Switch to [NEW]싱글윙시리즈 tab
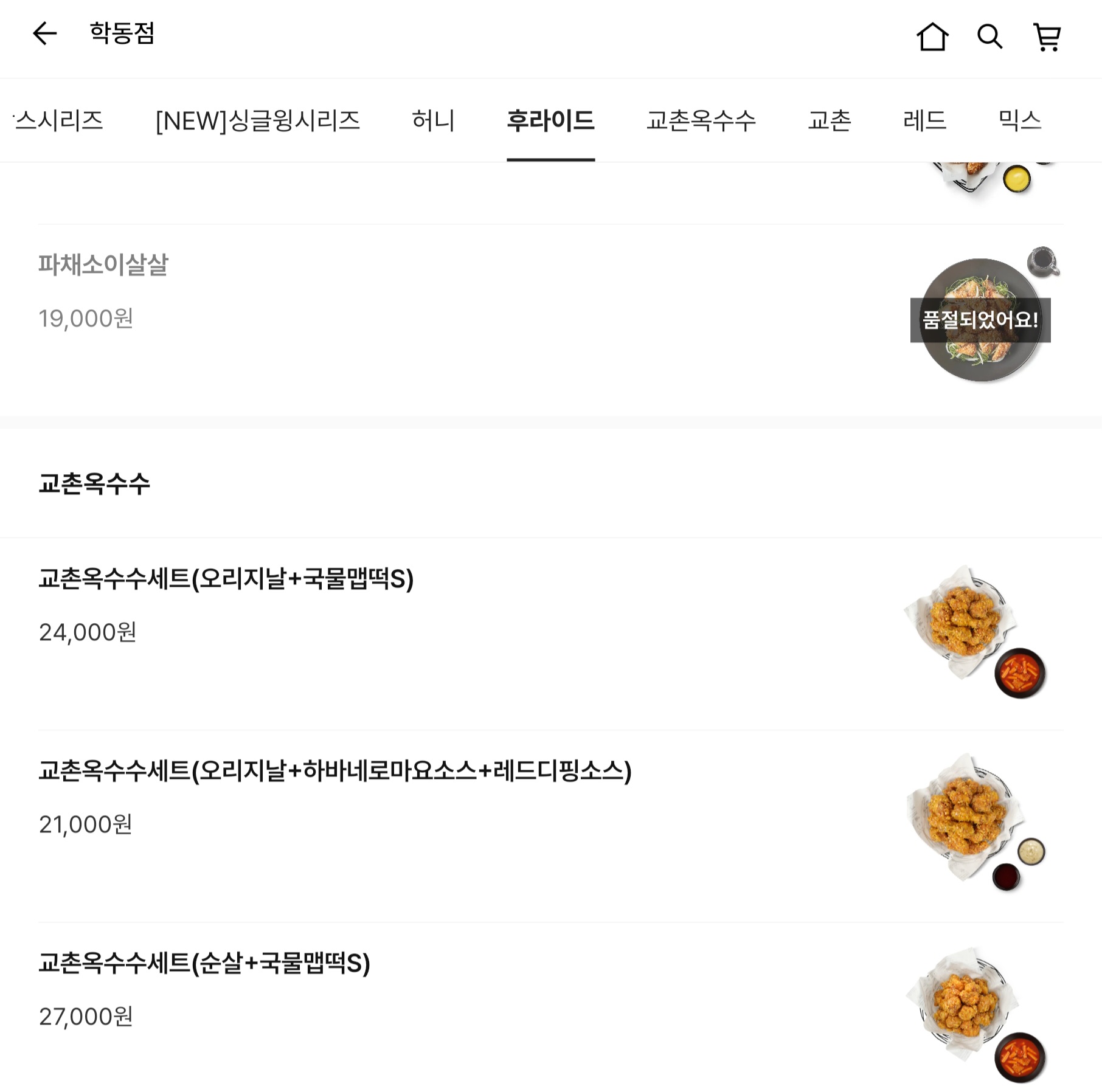The width and height of the screenshot is (1102, 1092). point(258,120)
